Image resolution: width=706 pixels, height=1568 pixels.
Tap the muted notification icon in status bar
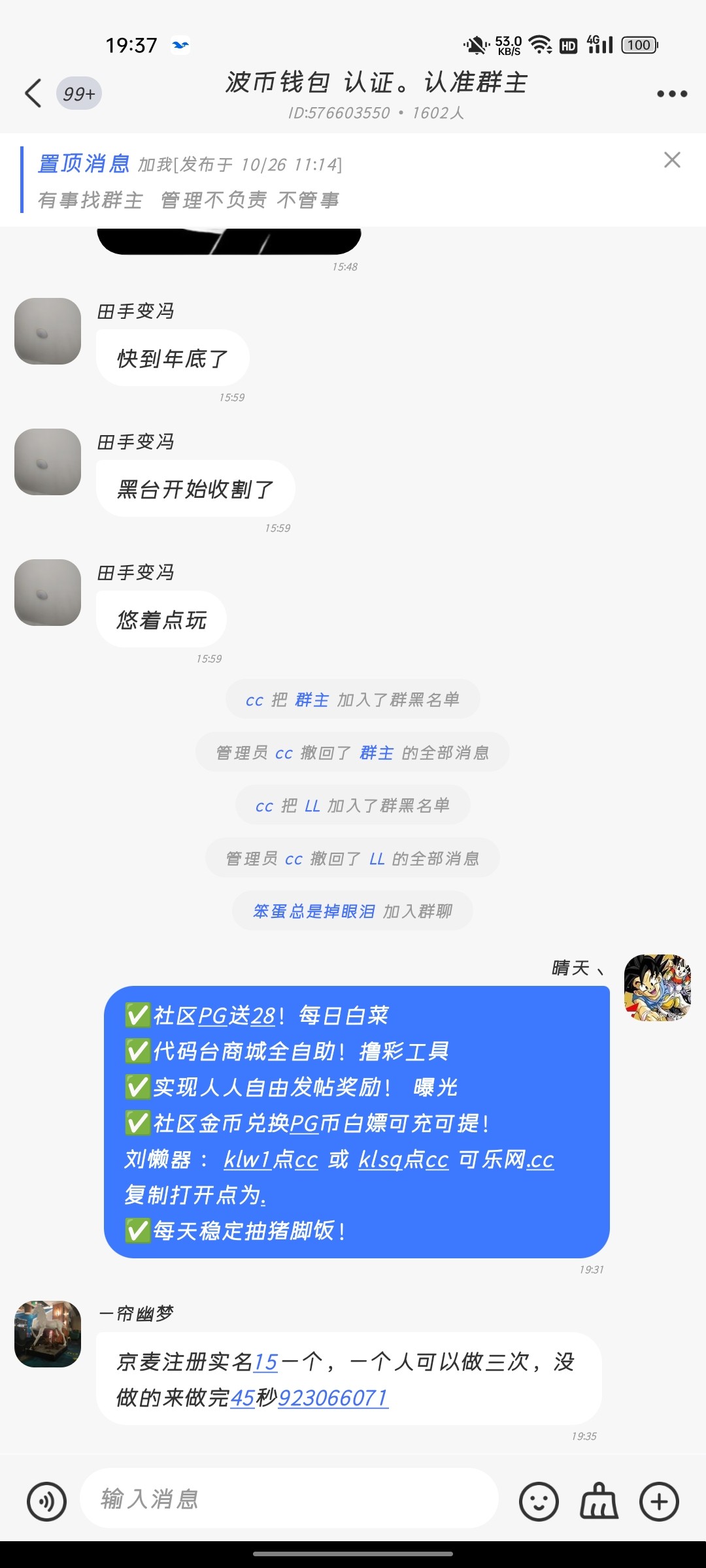(x=475, y=44)
